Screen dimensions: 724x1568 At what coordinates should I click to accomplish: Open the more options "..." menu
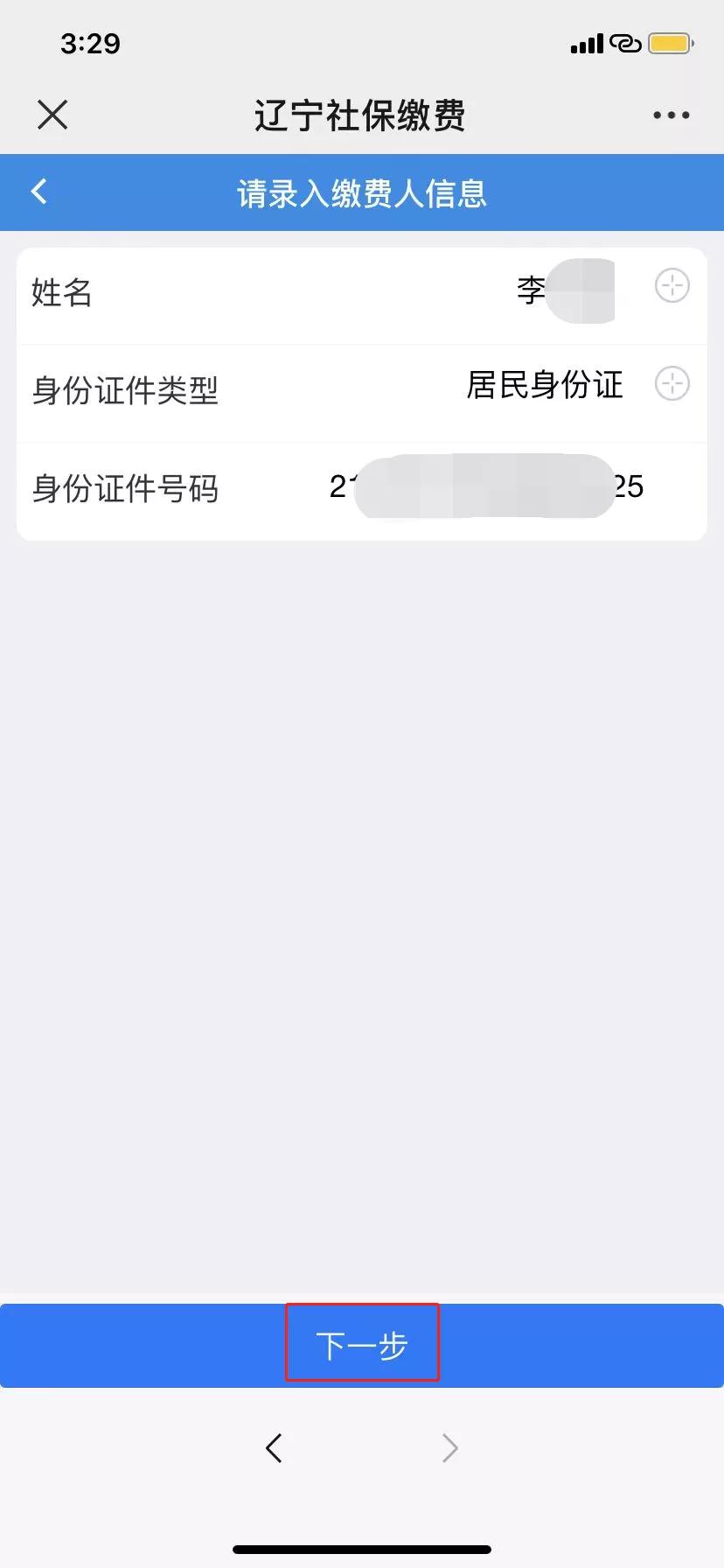[x=670, y=114]
